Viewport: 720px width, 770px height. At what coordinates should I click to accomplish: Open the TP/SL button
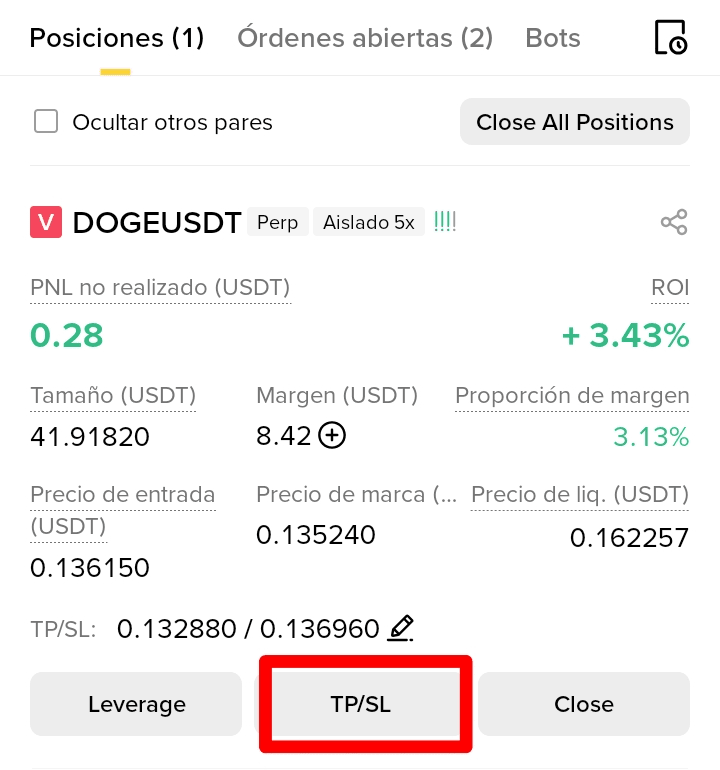(361, 704)
